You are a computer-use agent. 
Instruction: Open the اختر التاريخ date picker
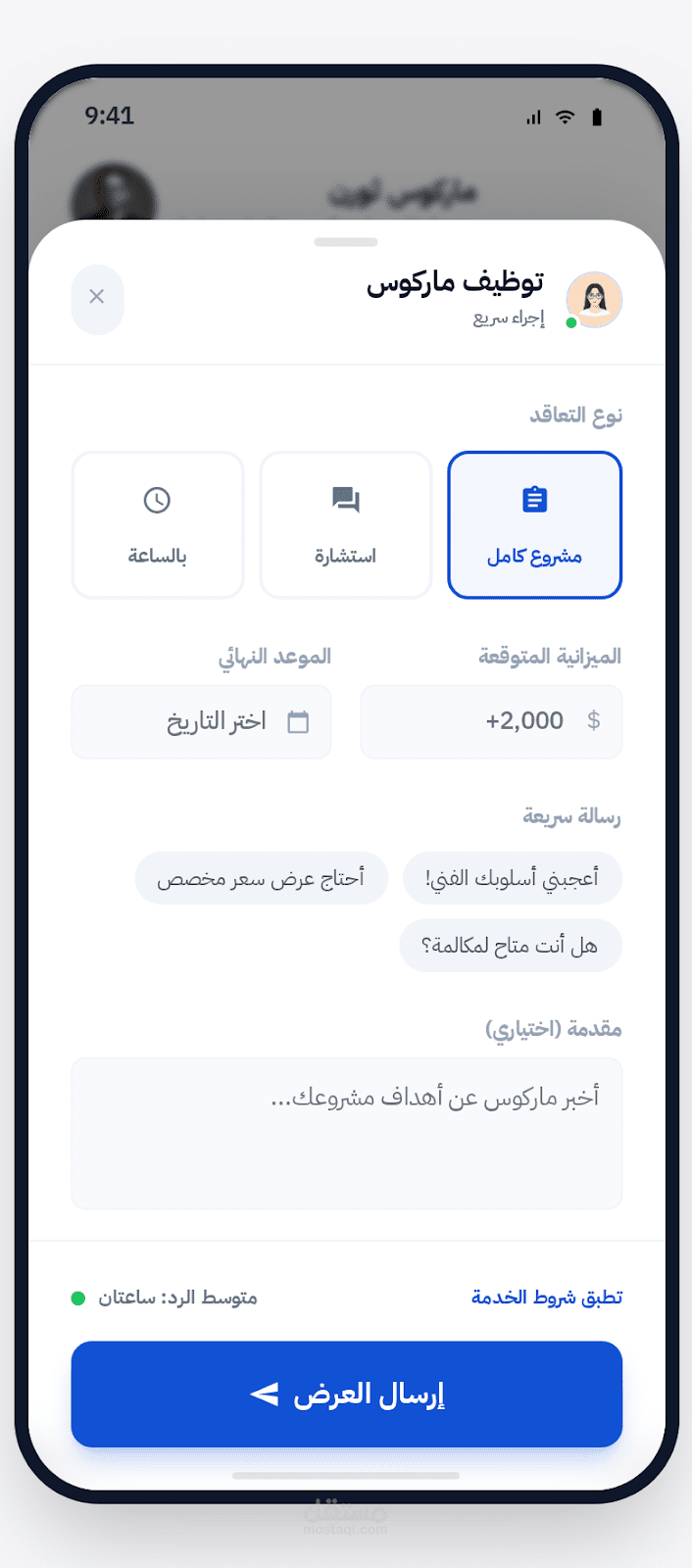pyautogui.click(x=201, y=722)
